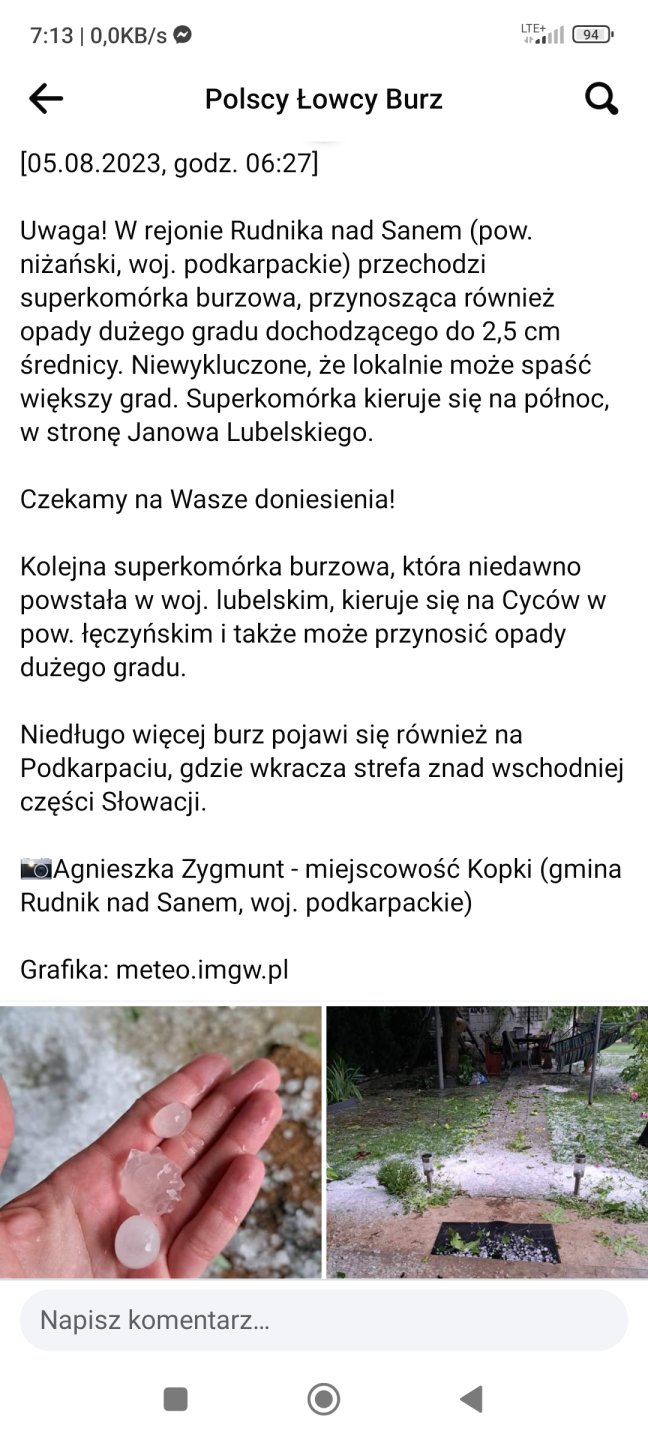Tap the system home button

[324, 1399]
